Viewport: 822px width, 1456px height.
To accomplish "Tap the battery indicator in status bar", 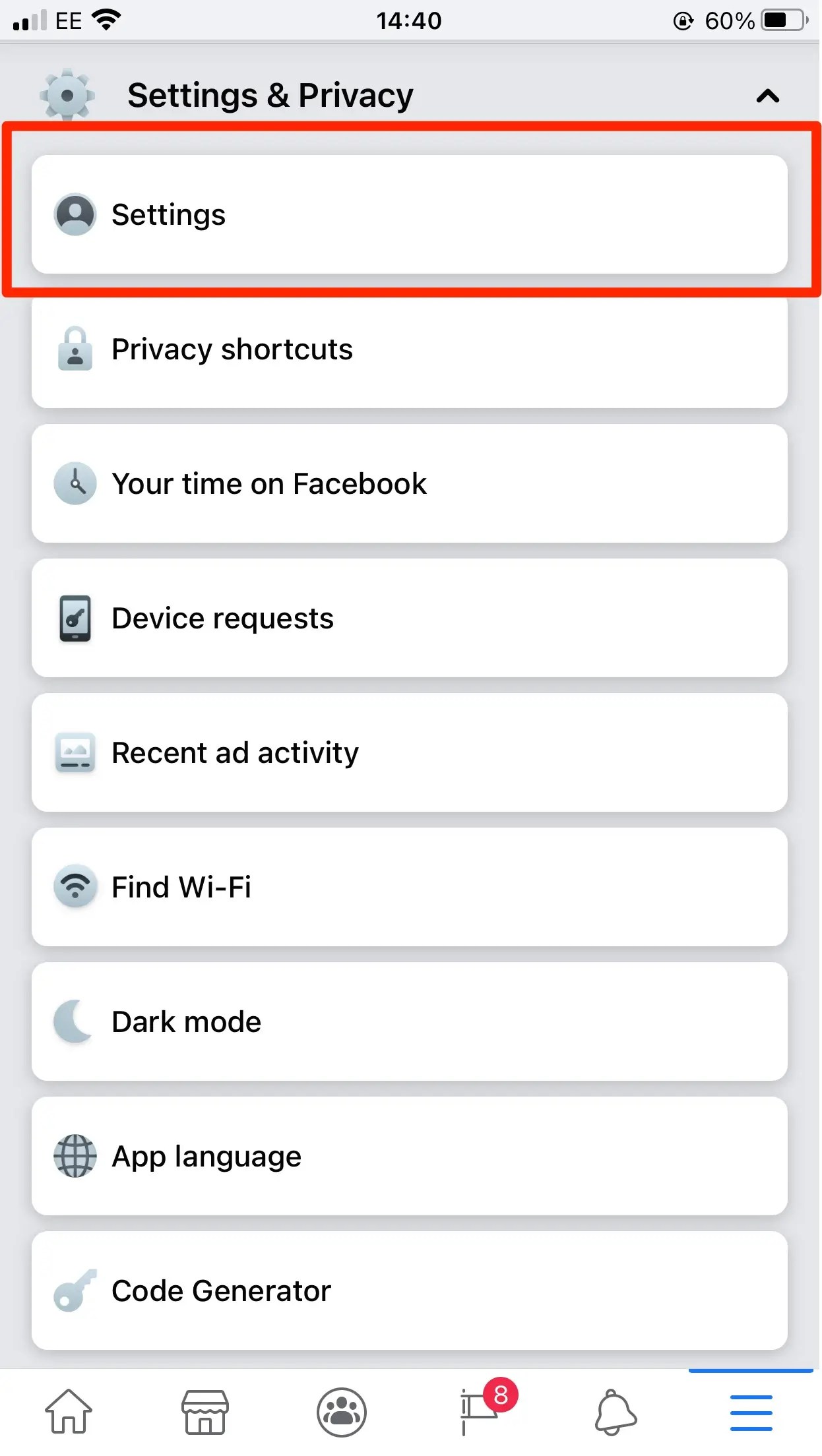I will point(780,20).
